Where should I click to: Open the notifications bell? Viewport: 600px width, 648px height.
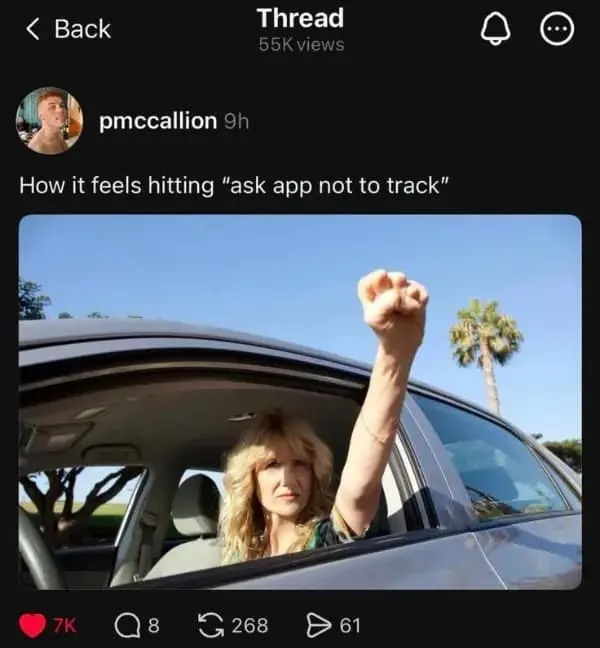pos(494,30)
